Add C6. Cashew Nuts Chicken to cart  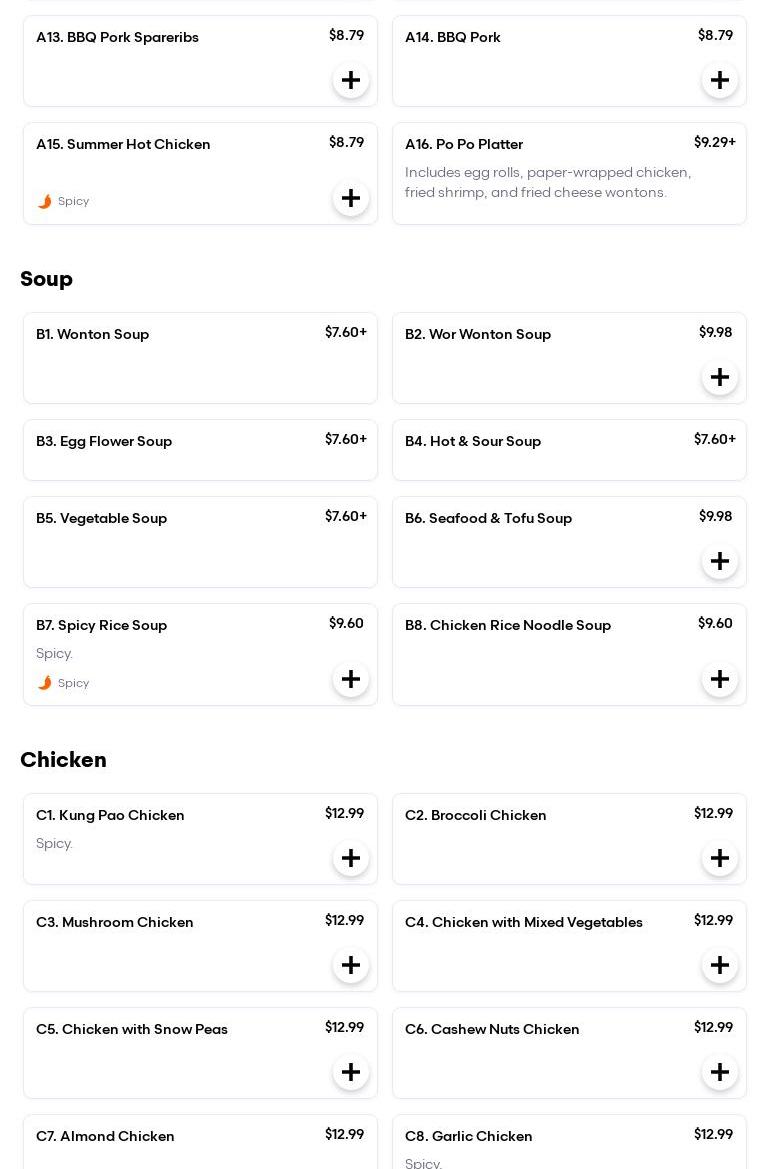(x=720, y=1072)
